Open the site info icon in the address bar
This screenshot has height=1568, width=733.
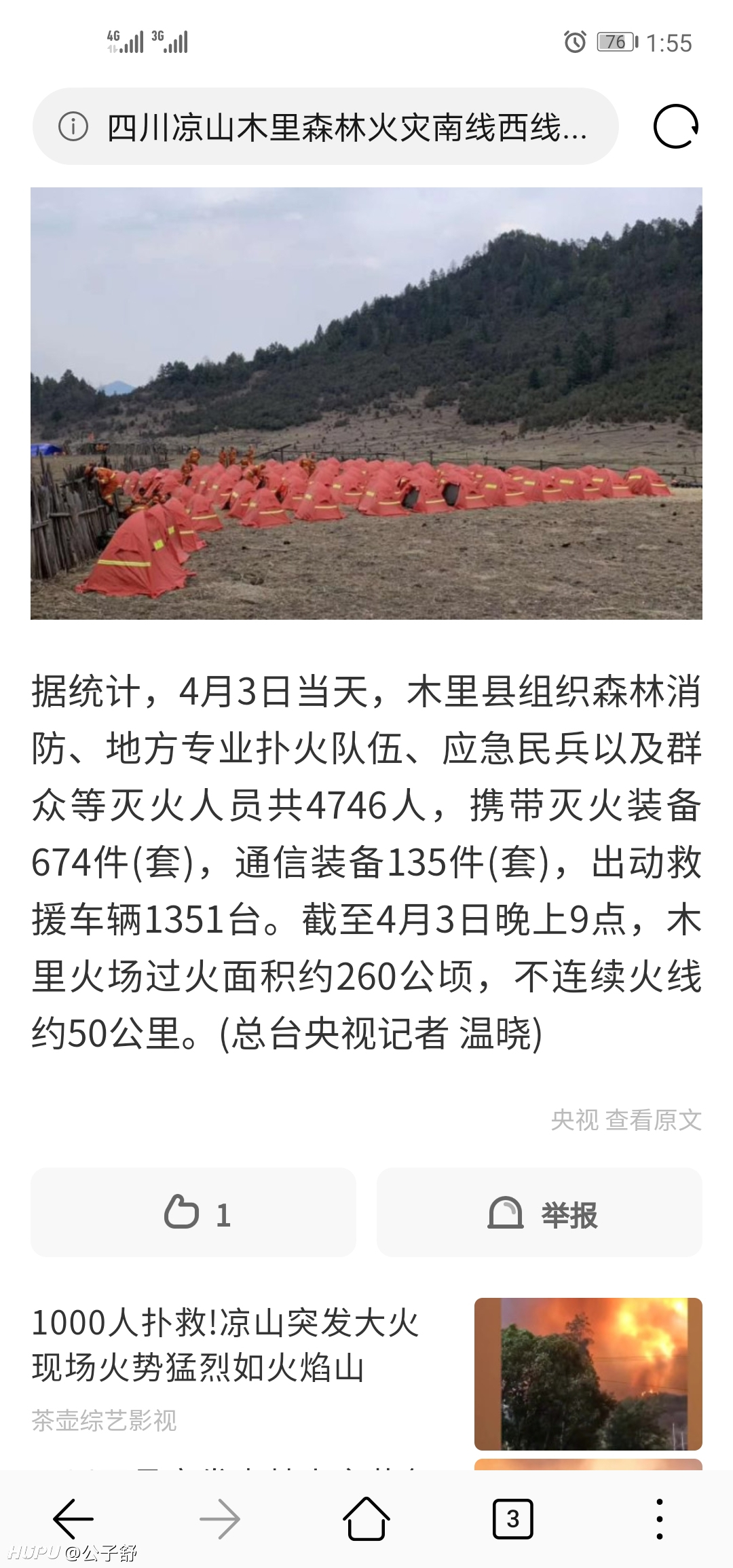tap(73, 126)
